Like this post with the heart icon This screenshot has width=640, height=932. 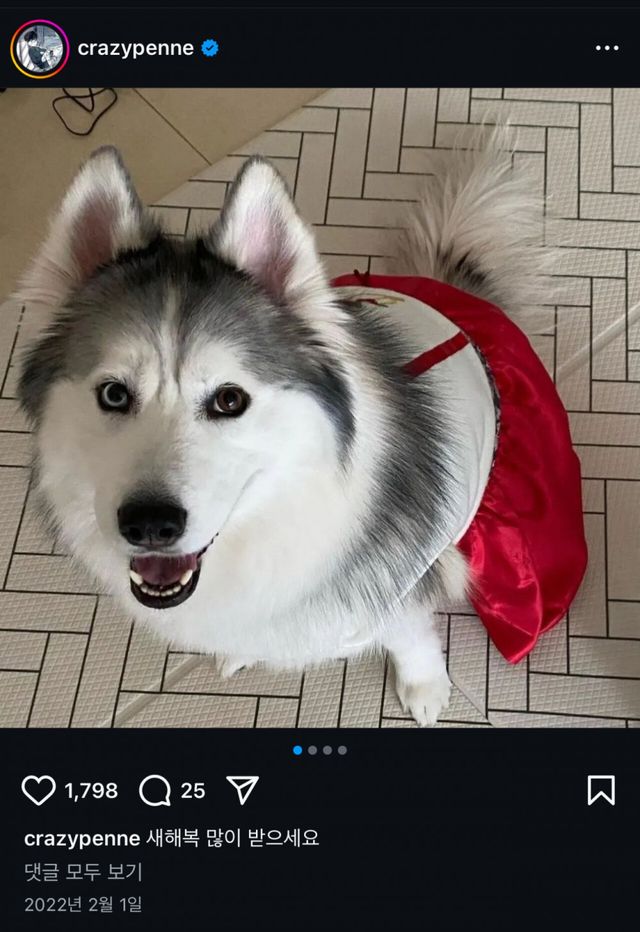pyautogui.click(x=38, y=790)
